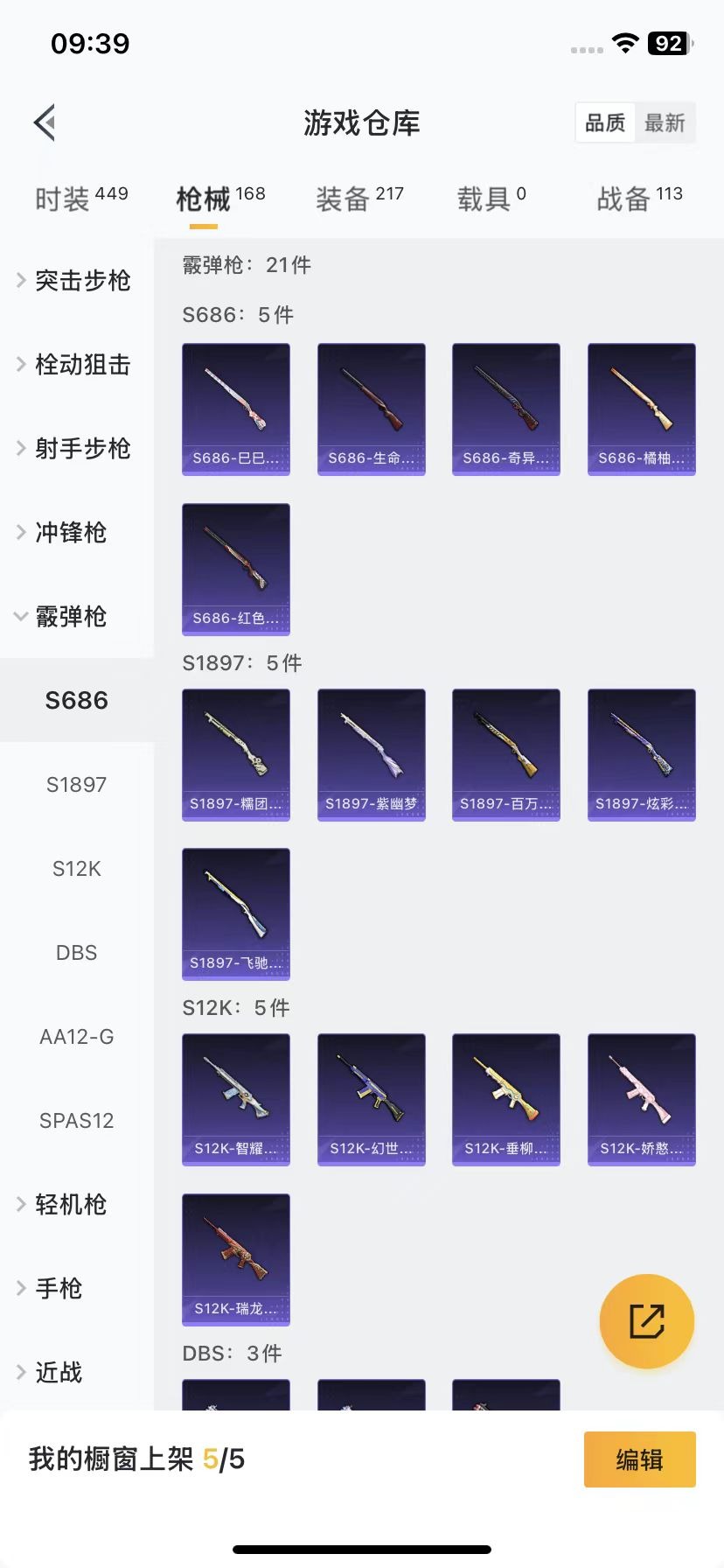The width and height of the screenshot is (724, 1568).
Task: Tap the orange floating share button
Action: click(647, 1321)
